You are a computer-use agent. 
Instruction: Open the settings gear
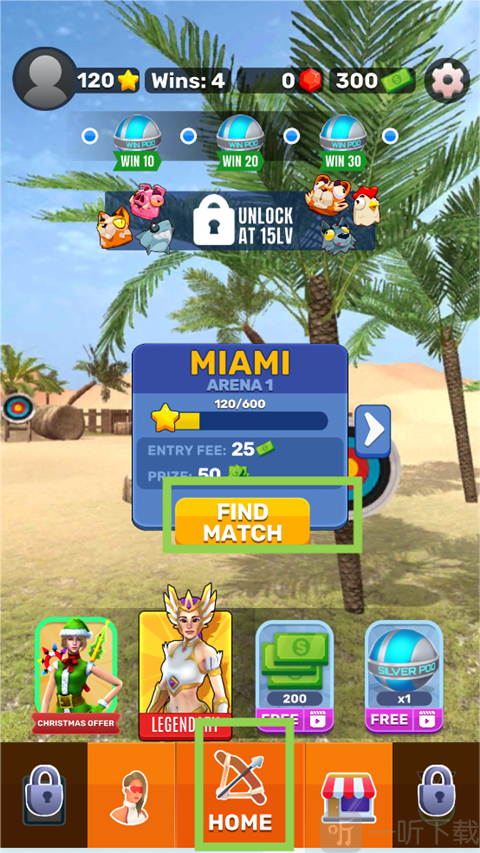[447, 81]
